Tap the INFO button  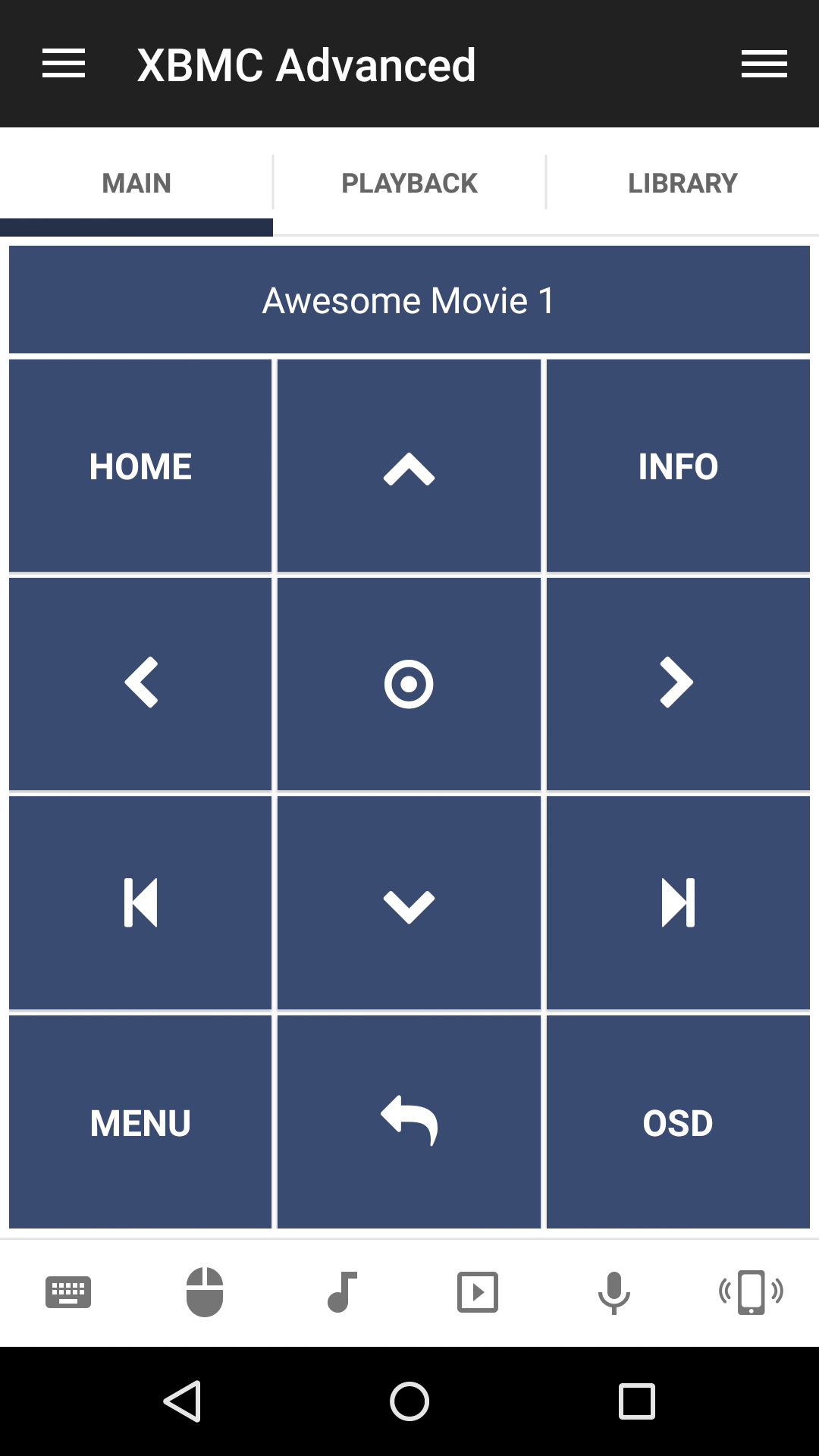coord(678,466)
